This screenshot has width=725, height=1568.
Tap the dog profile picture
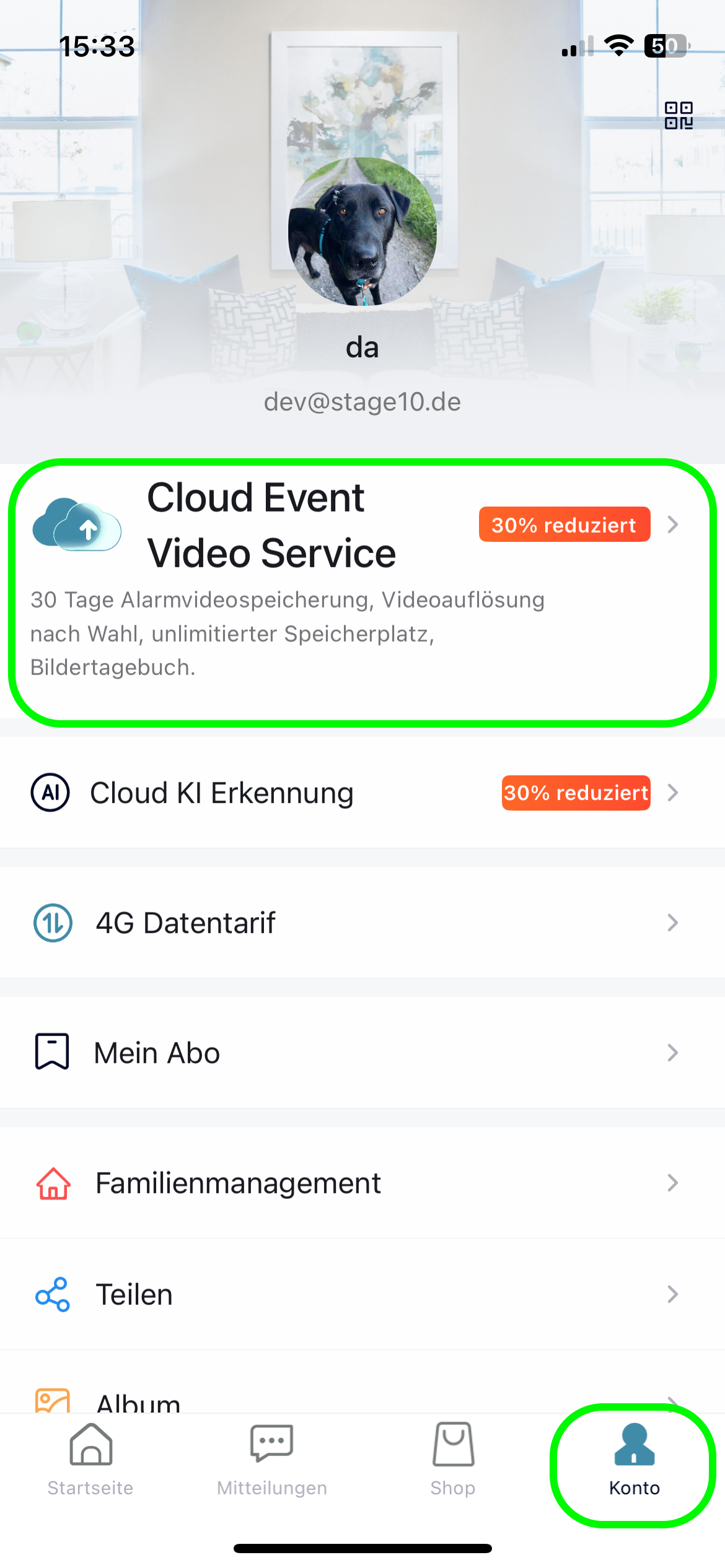coord(362,232)
